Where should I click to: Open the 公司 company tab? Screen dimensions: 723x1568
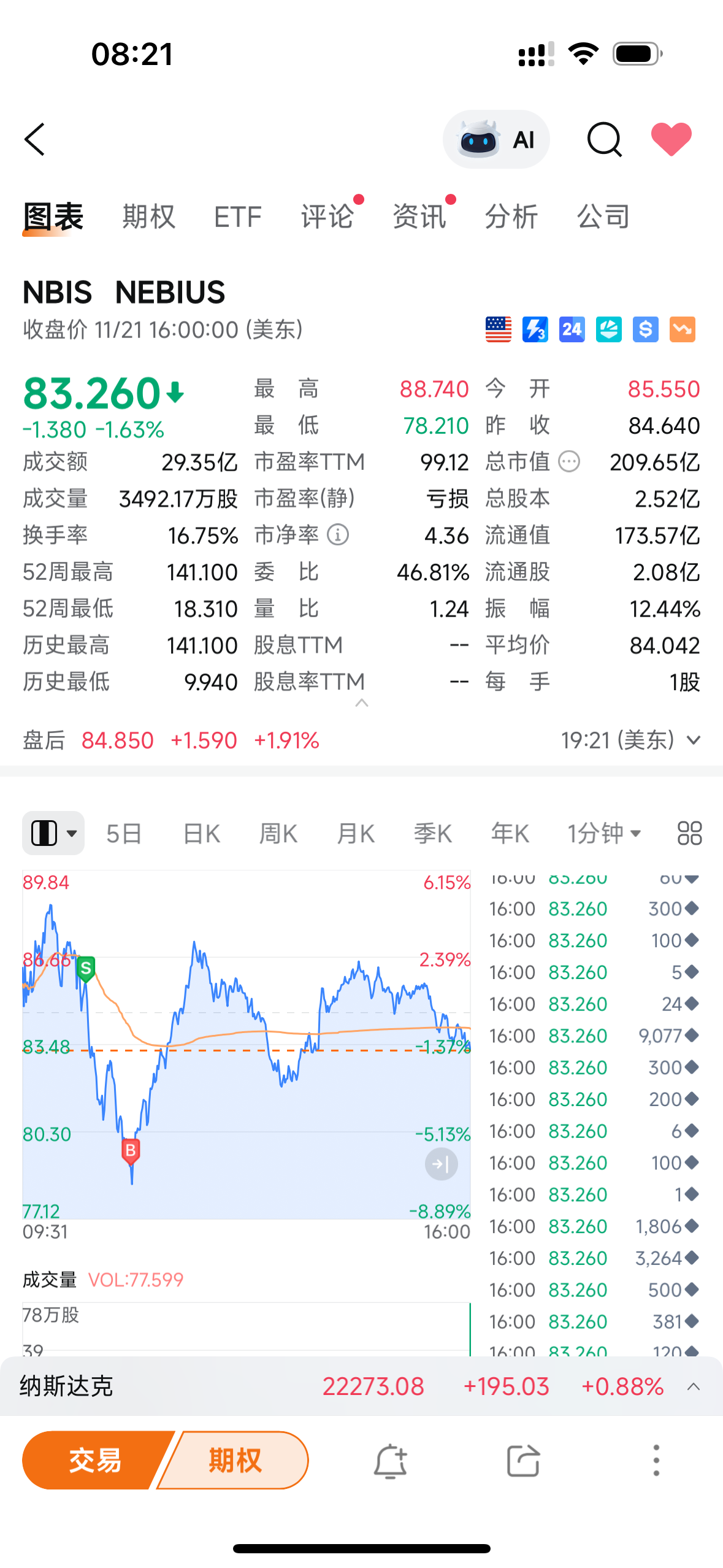tap(603, 217)
